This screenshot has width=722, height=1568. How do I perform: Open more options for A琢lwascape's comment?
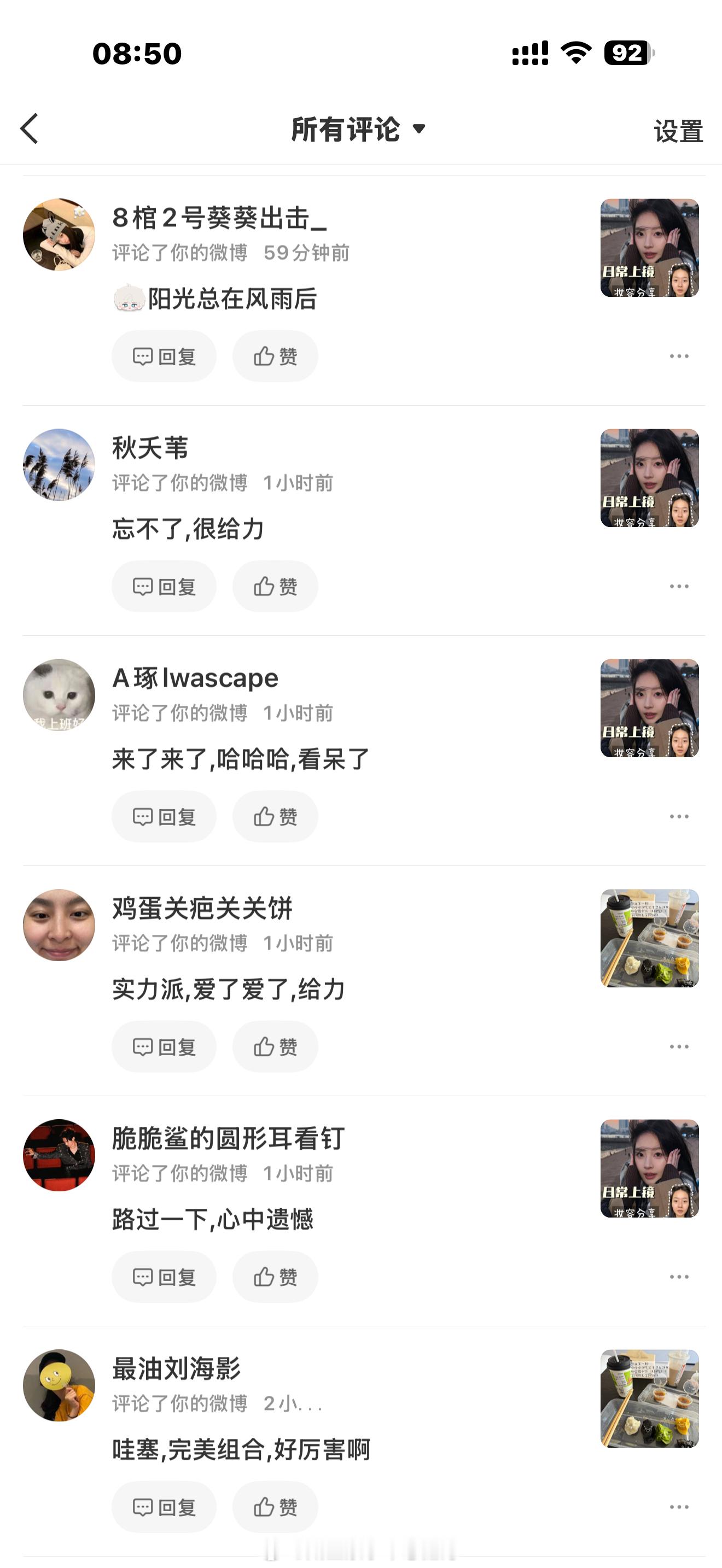678,817
